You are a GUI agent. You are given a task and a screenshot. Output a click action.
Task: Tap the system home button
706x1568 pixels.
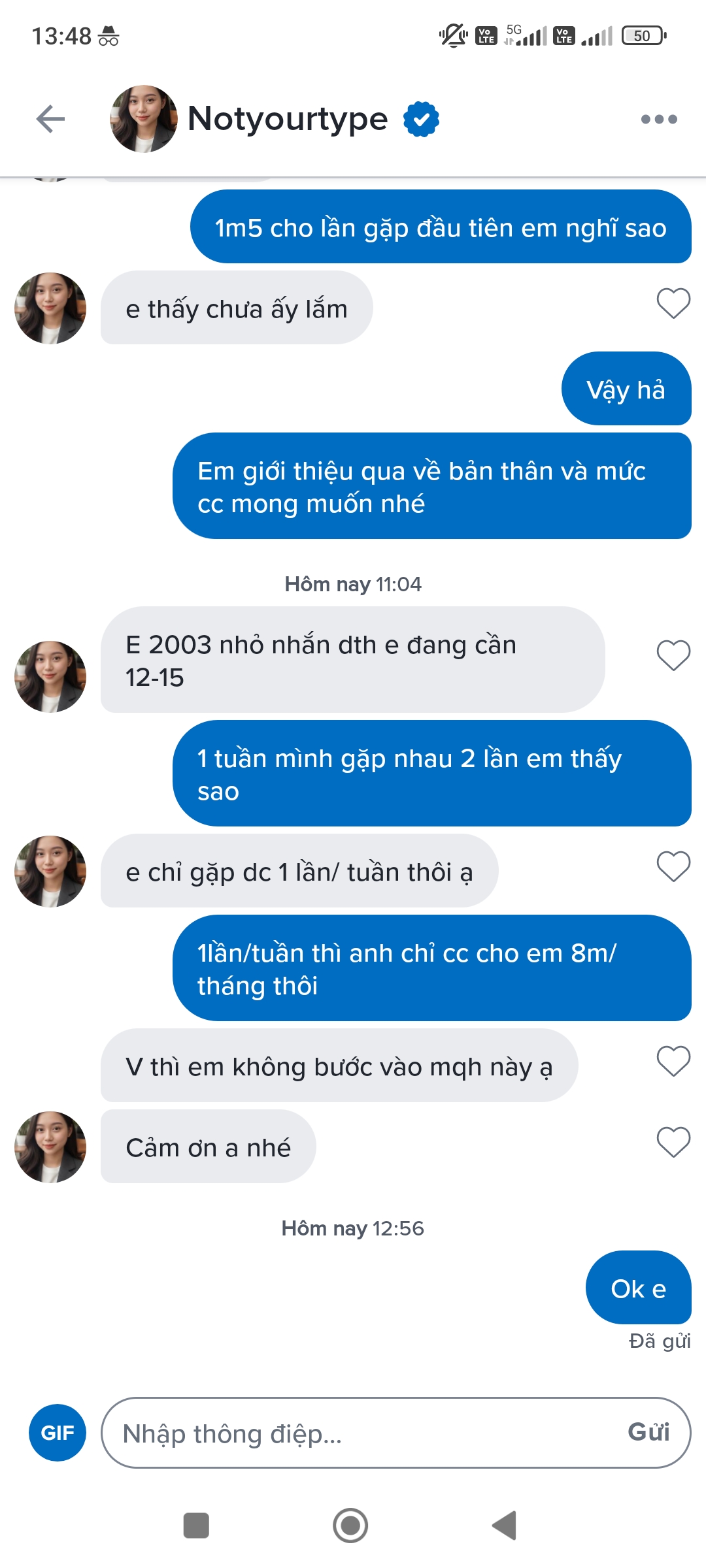350,1526
